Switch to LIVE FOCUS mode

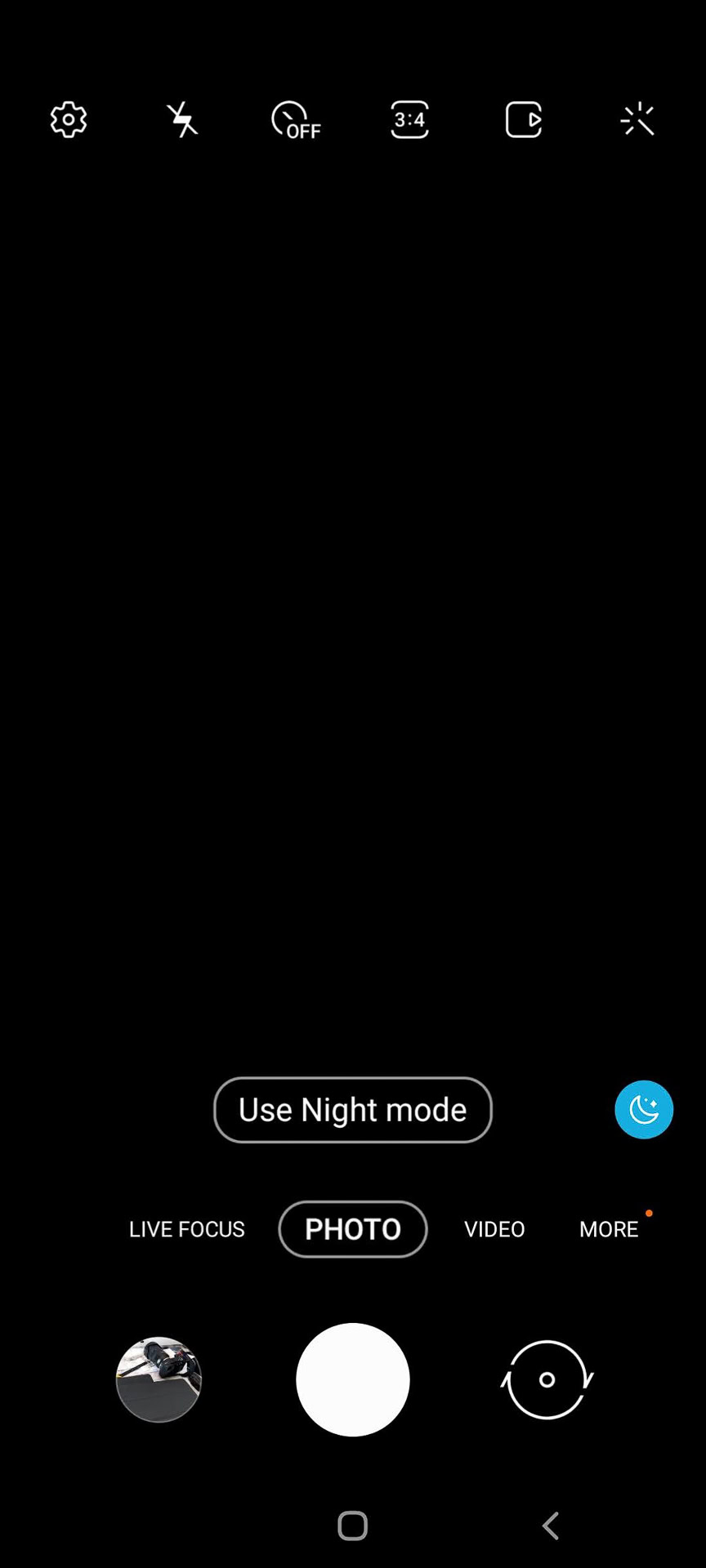click(x=186, y=1229)
